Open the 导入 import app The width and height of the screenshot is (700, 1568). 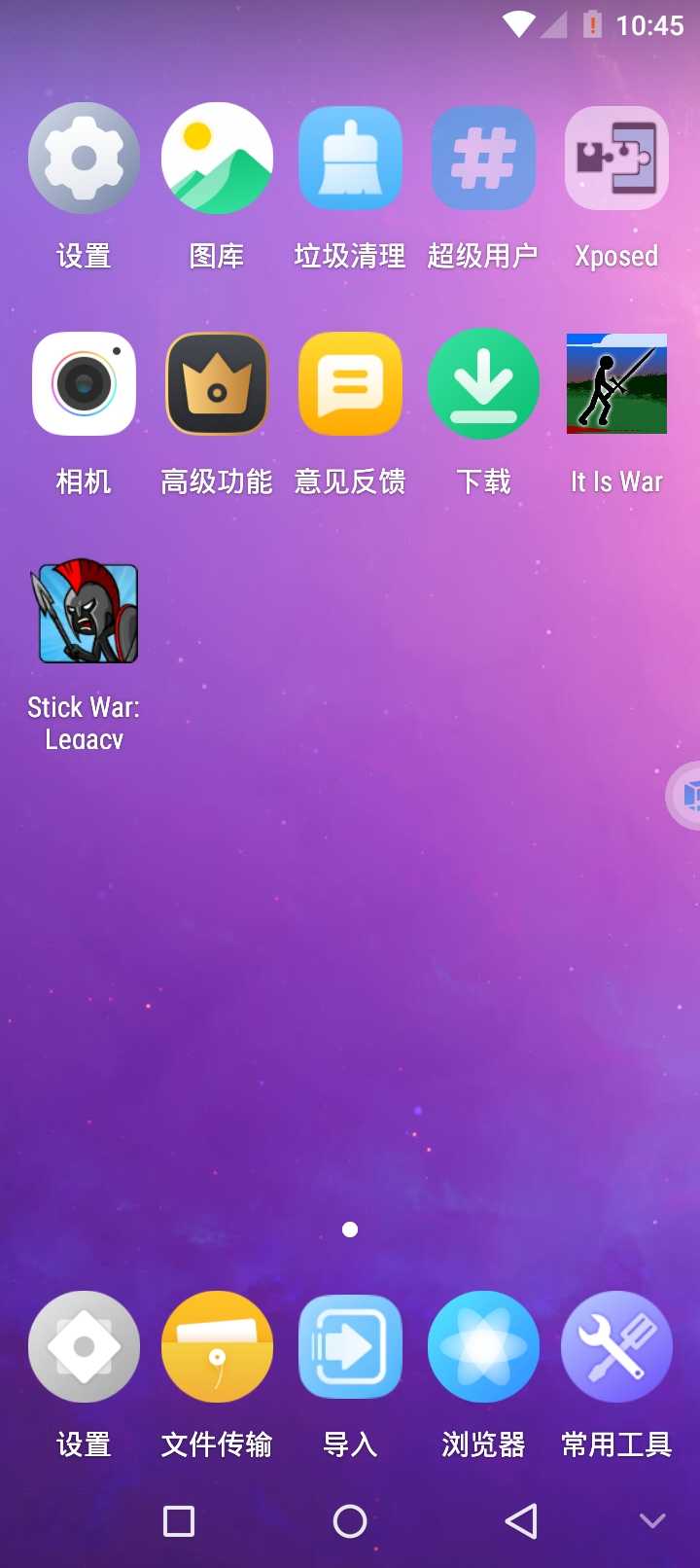coord(350,1347)
